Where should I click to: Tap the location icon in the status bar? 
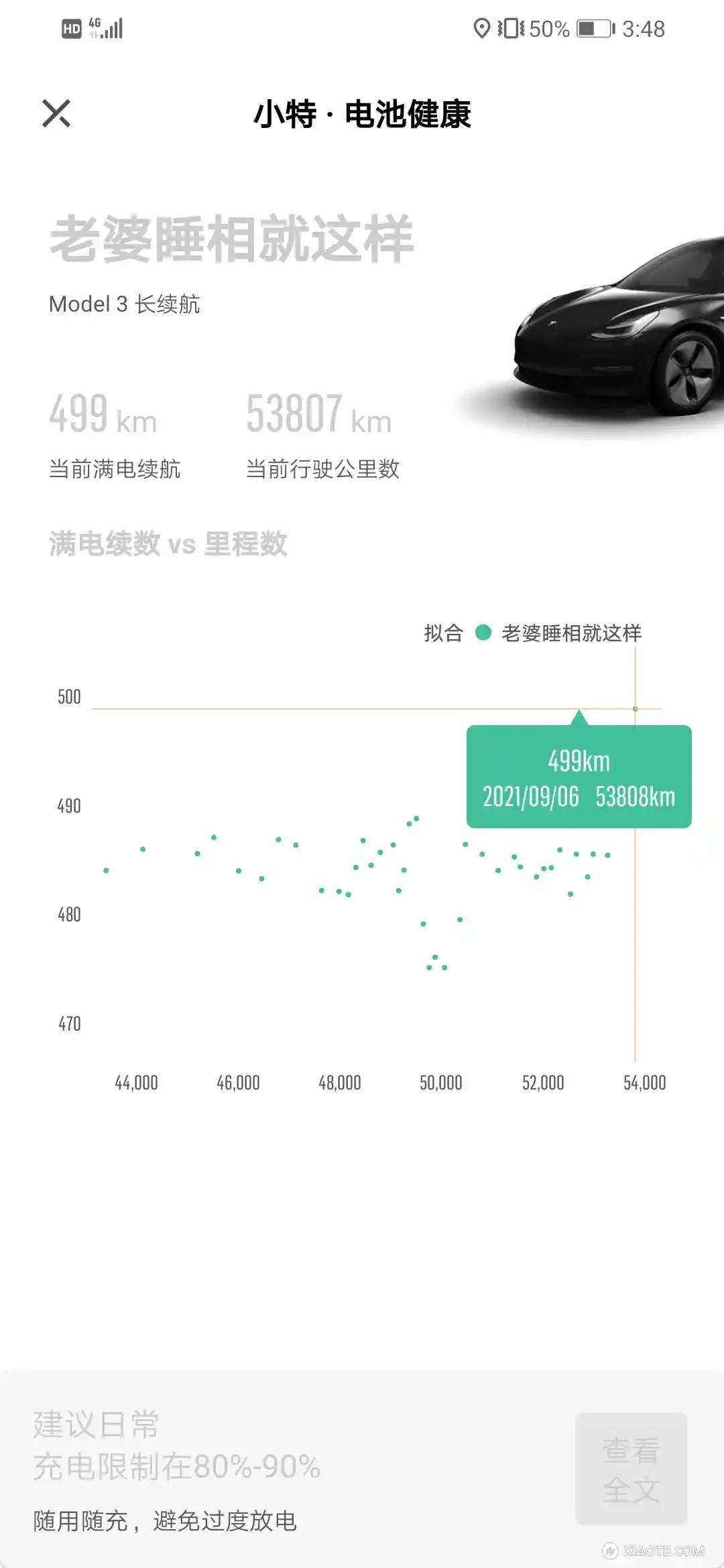[481, 27]
